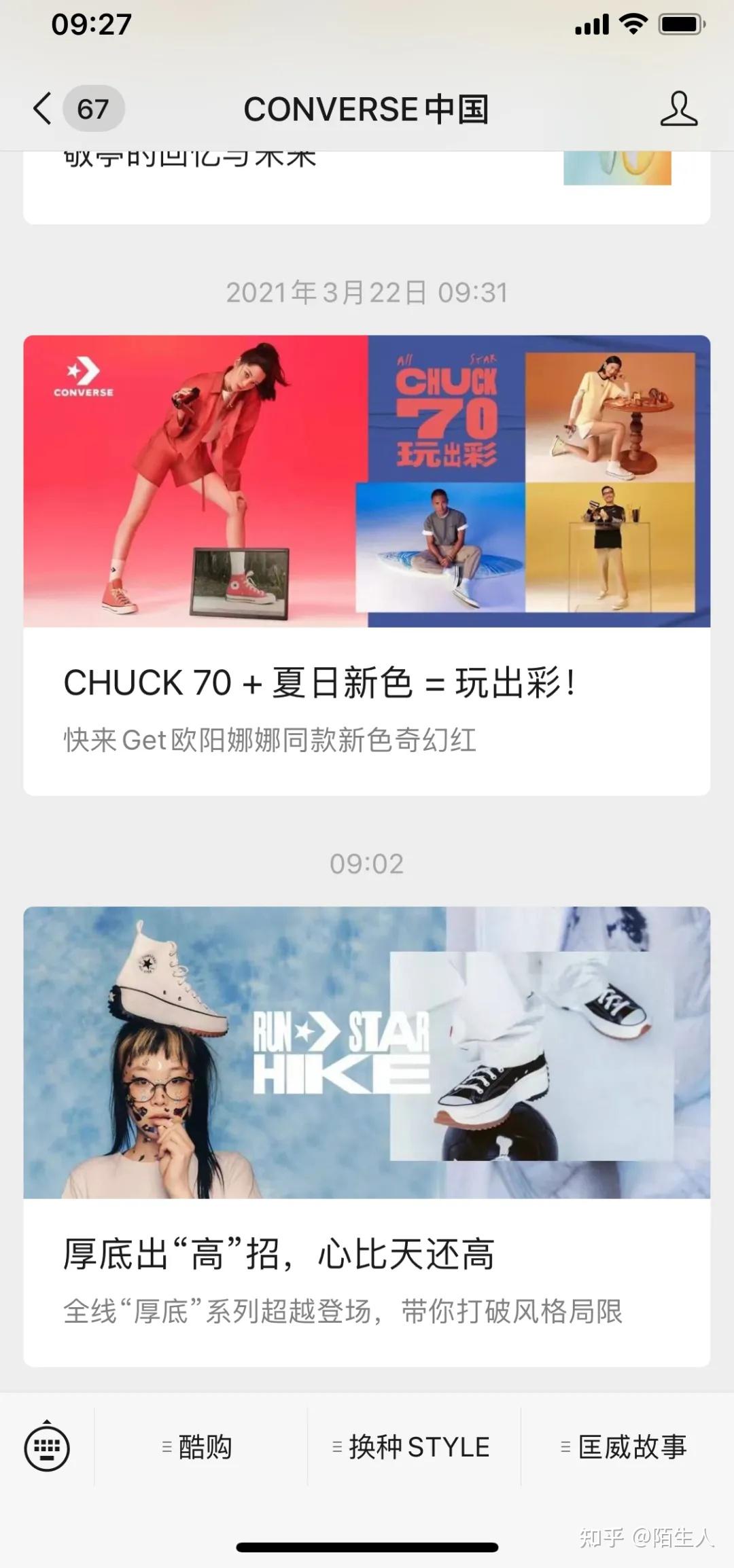Go back to the chat list
The width and height of the screenshot is (734, 1568).
point(43,109)
